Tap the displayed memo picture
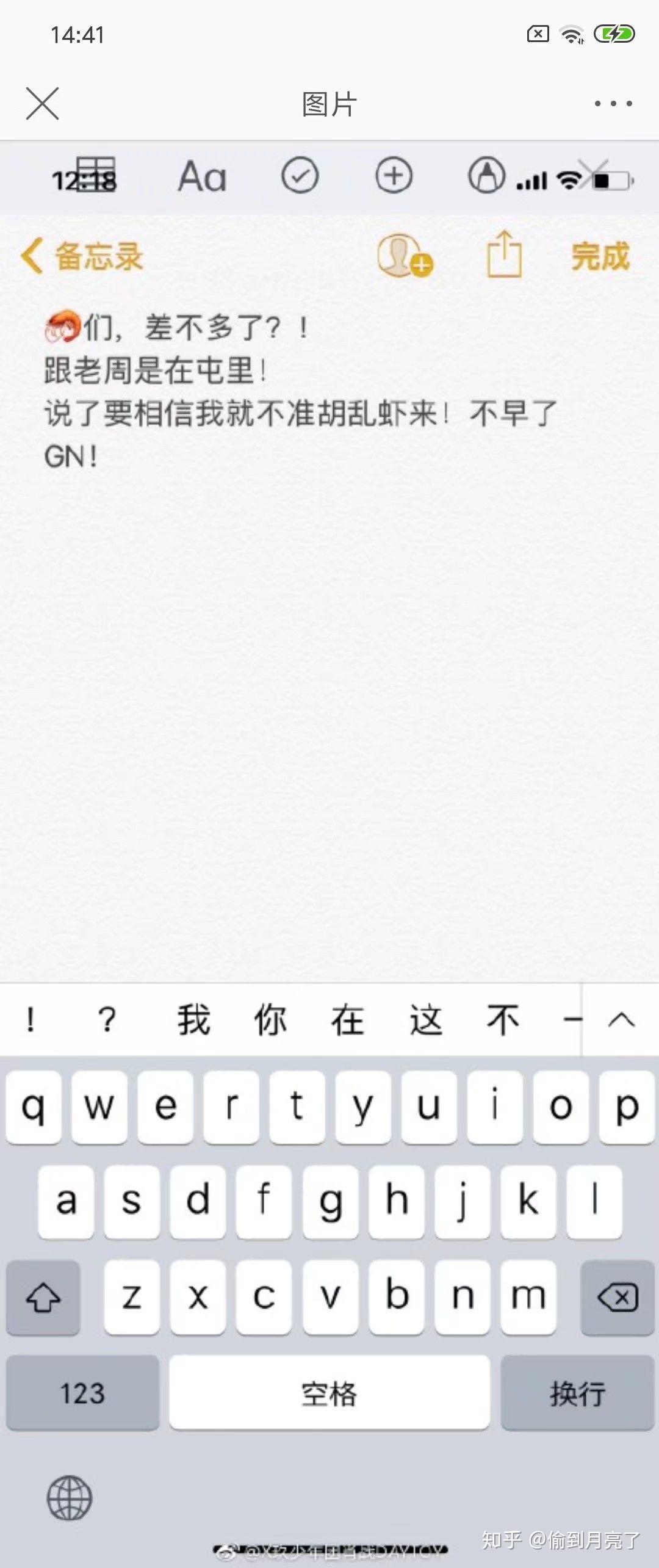 [x=329, y=671]
